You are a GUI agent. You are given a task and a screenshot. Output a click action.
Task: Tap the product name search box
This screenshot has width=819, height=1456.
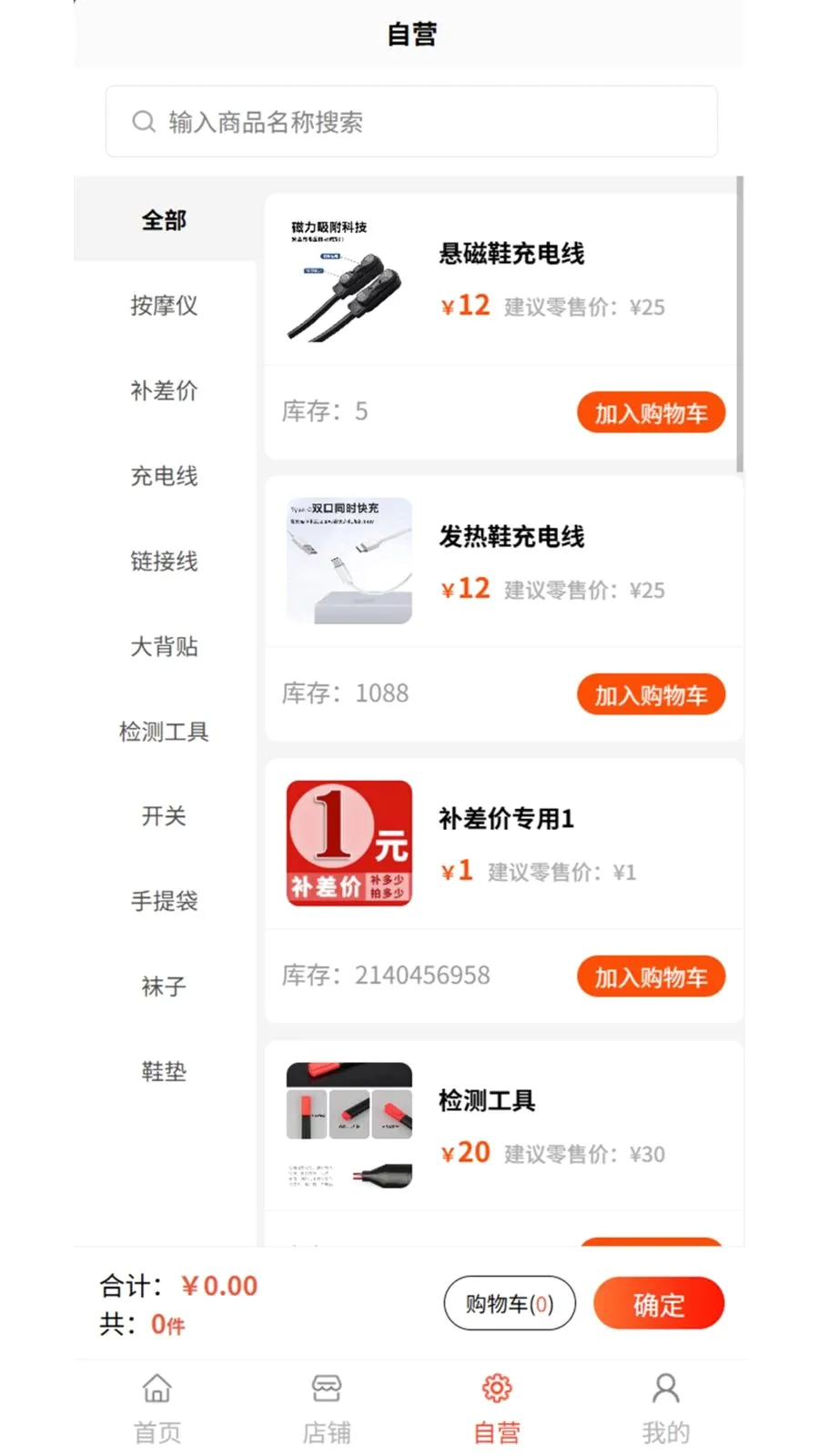tap(411, 121)
